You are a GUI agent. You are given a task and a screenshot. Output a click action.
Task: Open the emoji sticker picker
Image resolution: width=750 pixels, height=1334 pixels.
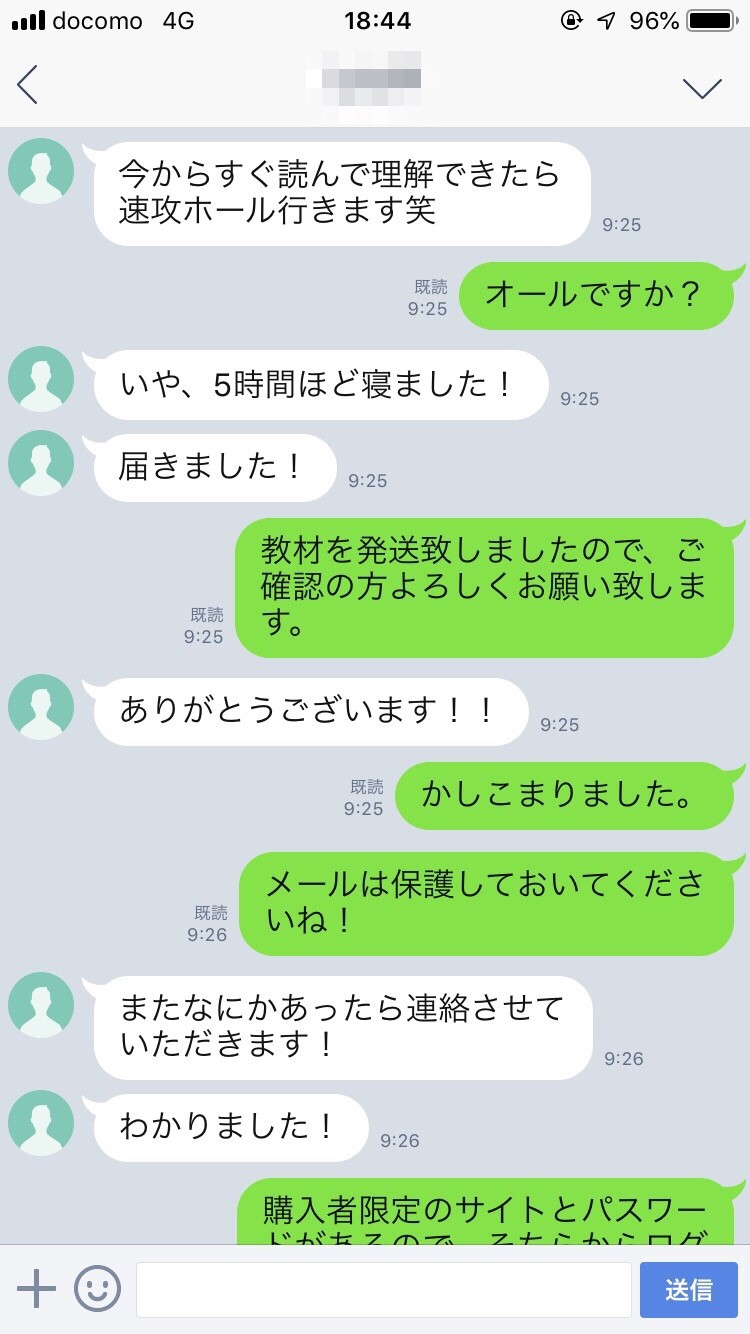click(97, 1289)
